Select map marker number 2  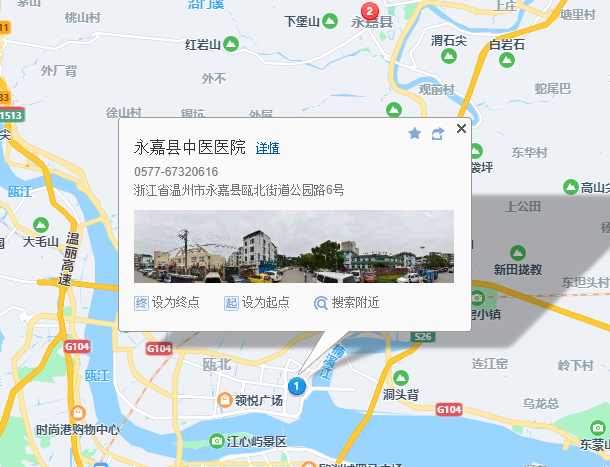click(370, 12)
